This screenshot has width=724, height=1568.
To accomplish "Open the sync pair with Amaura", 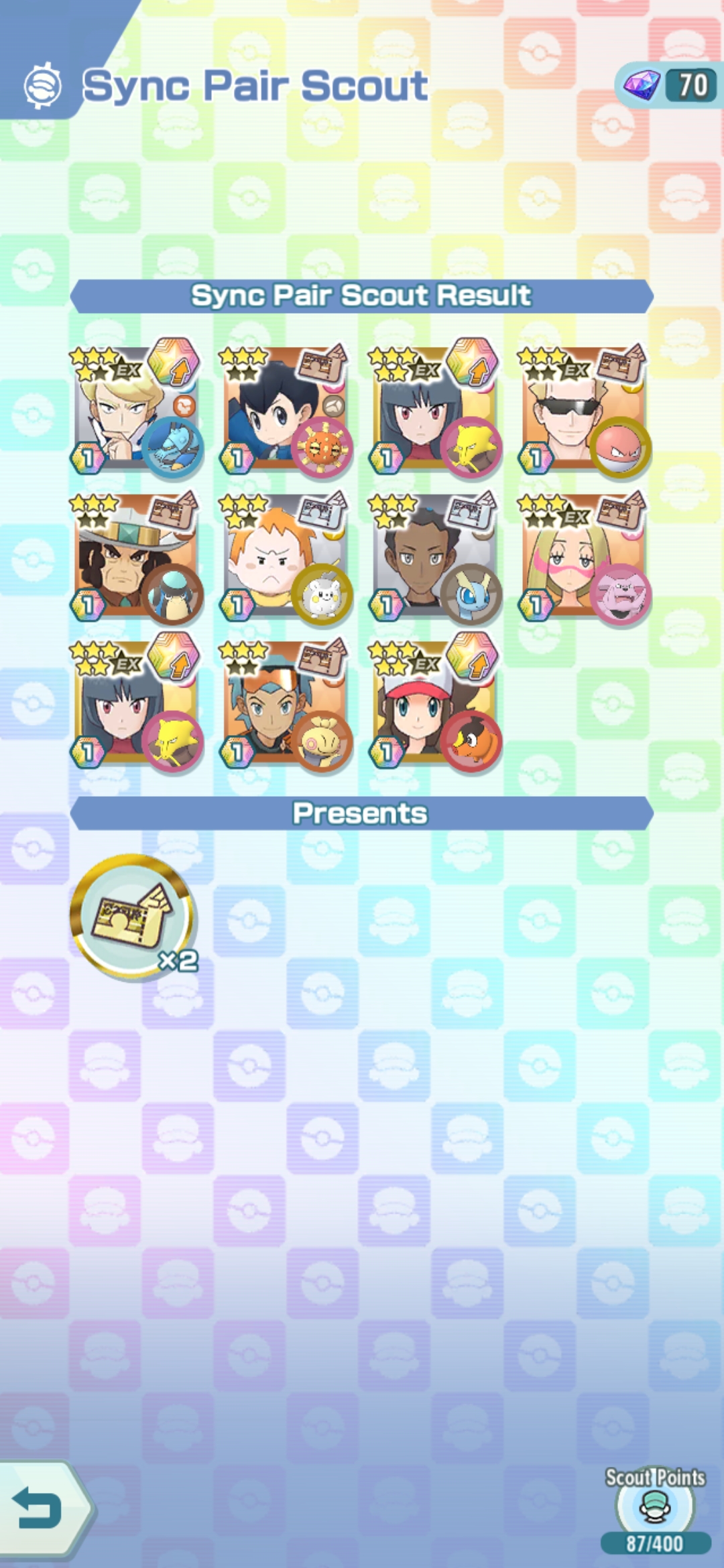I will 435,556.
